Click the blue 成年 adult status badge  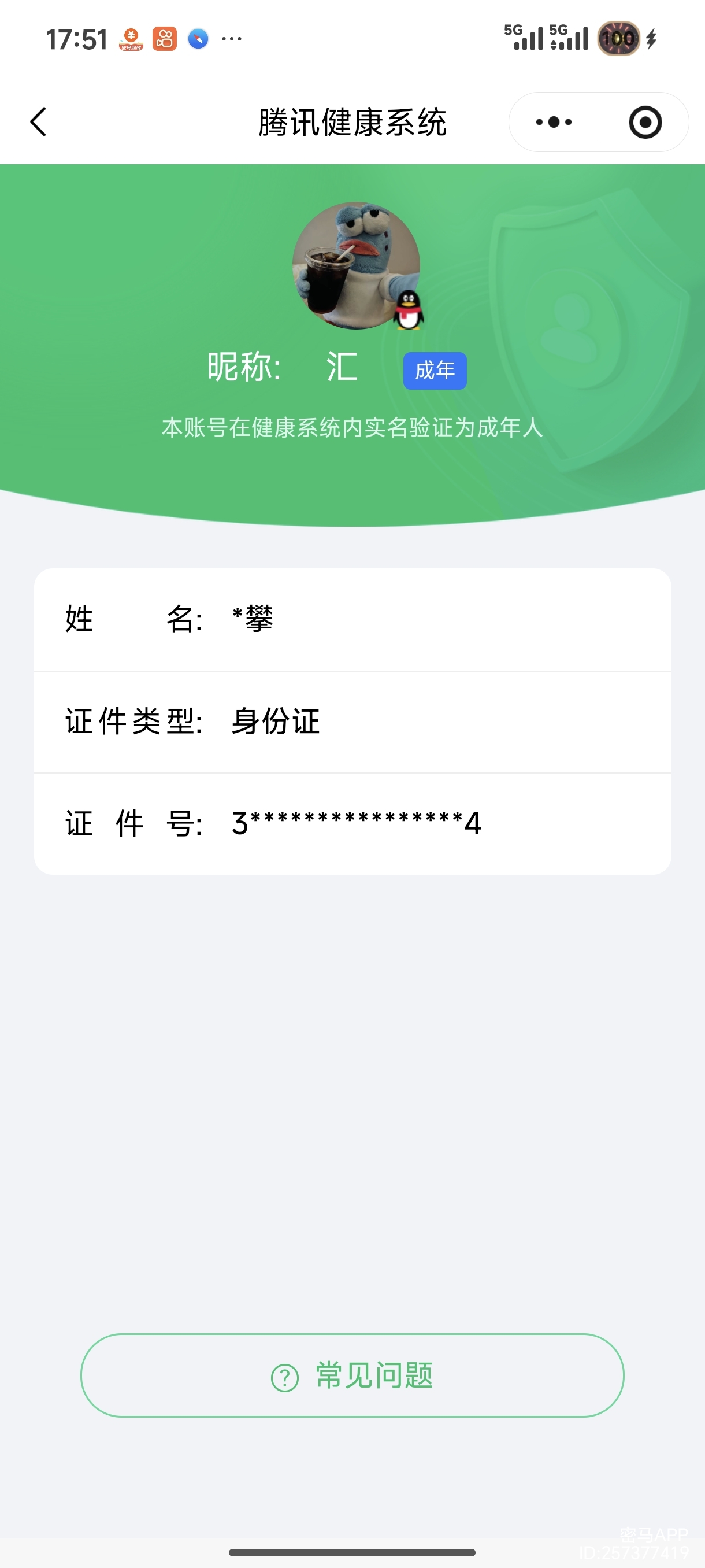pyautogui.click(x=435, y=370)
